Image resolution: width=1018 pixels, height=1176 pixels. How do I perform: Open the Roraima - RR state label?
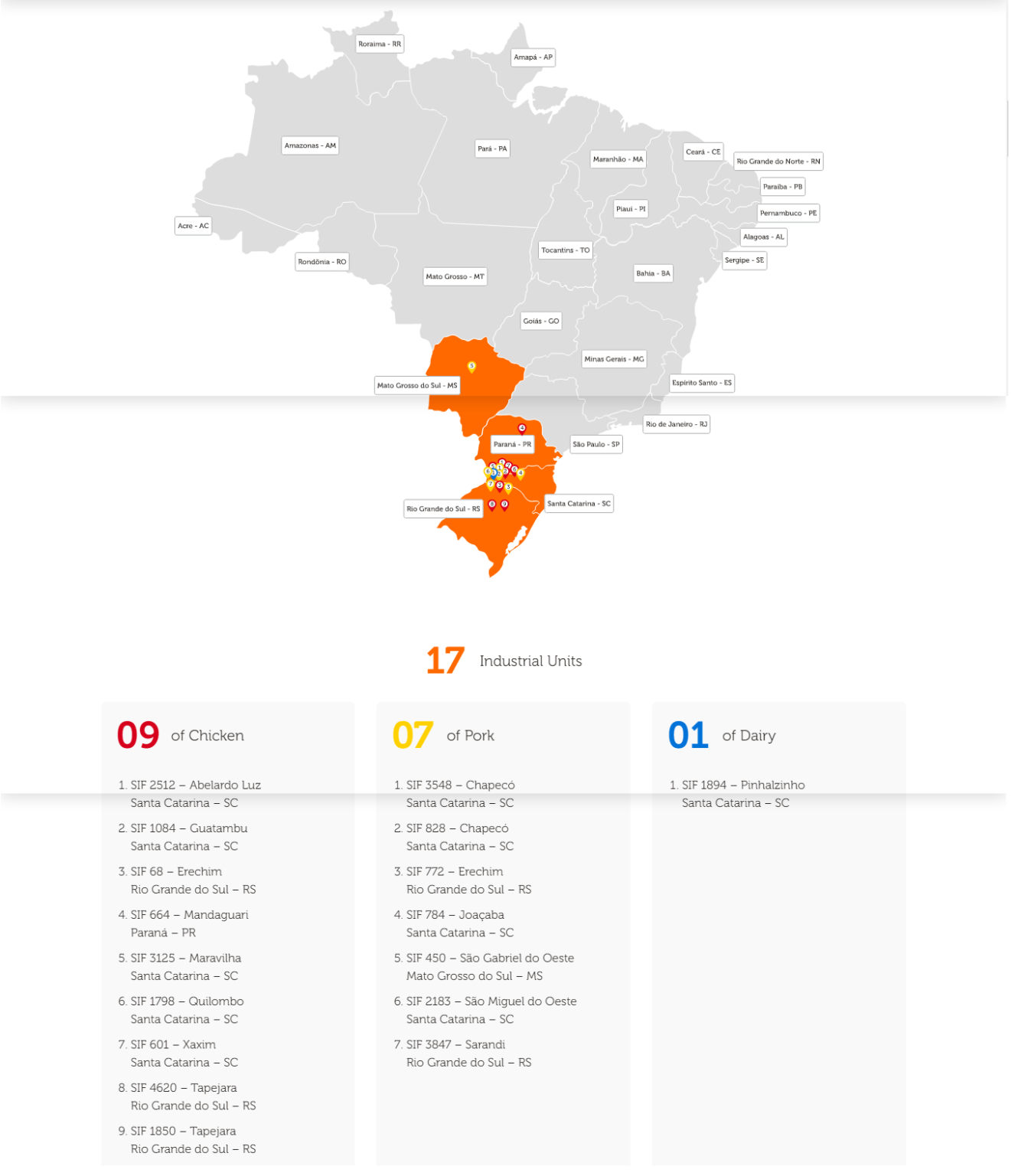click(x=380, y=44)
